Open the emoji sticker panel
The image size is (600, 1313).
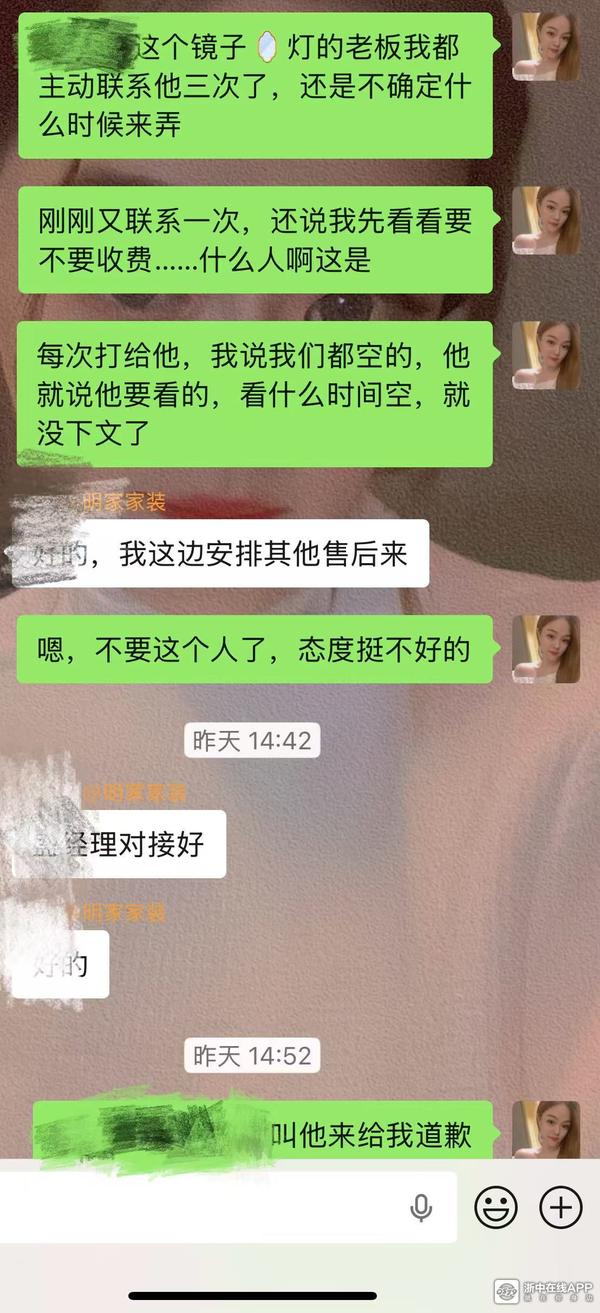495,1207
